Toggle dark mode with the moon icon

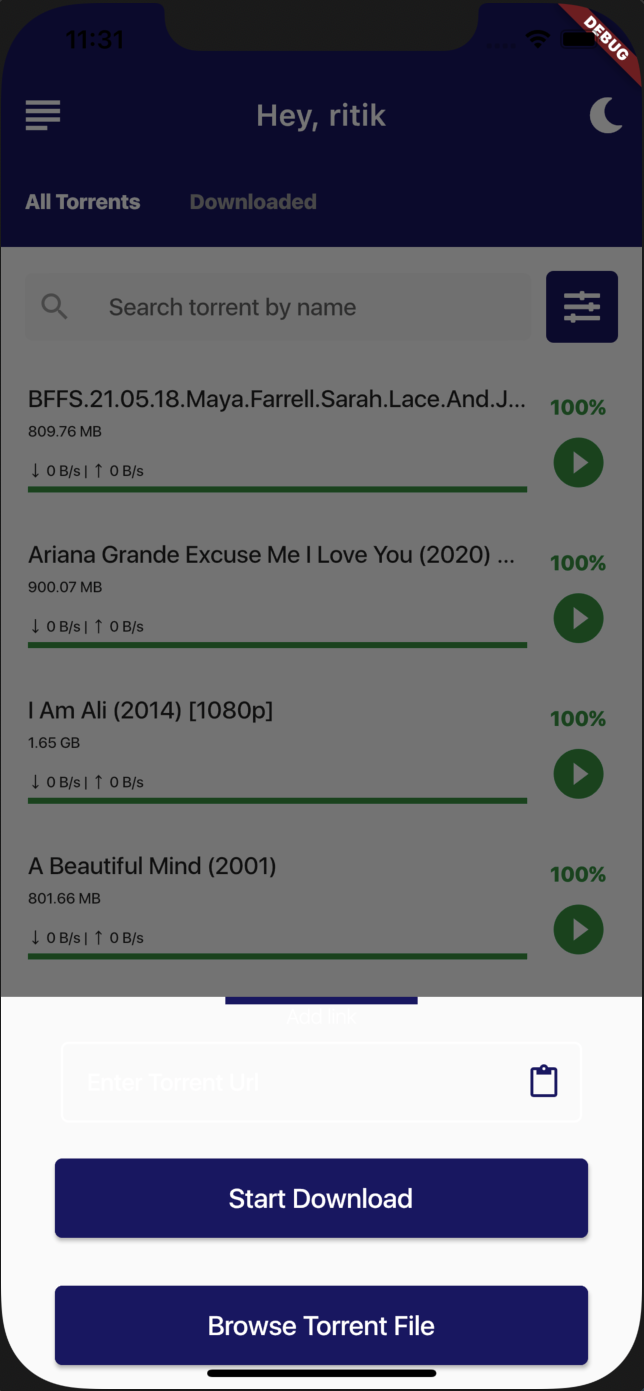606,115
